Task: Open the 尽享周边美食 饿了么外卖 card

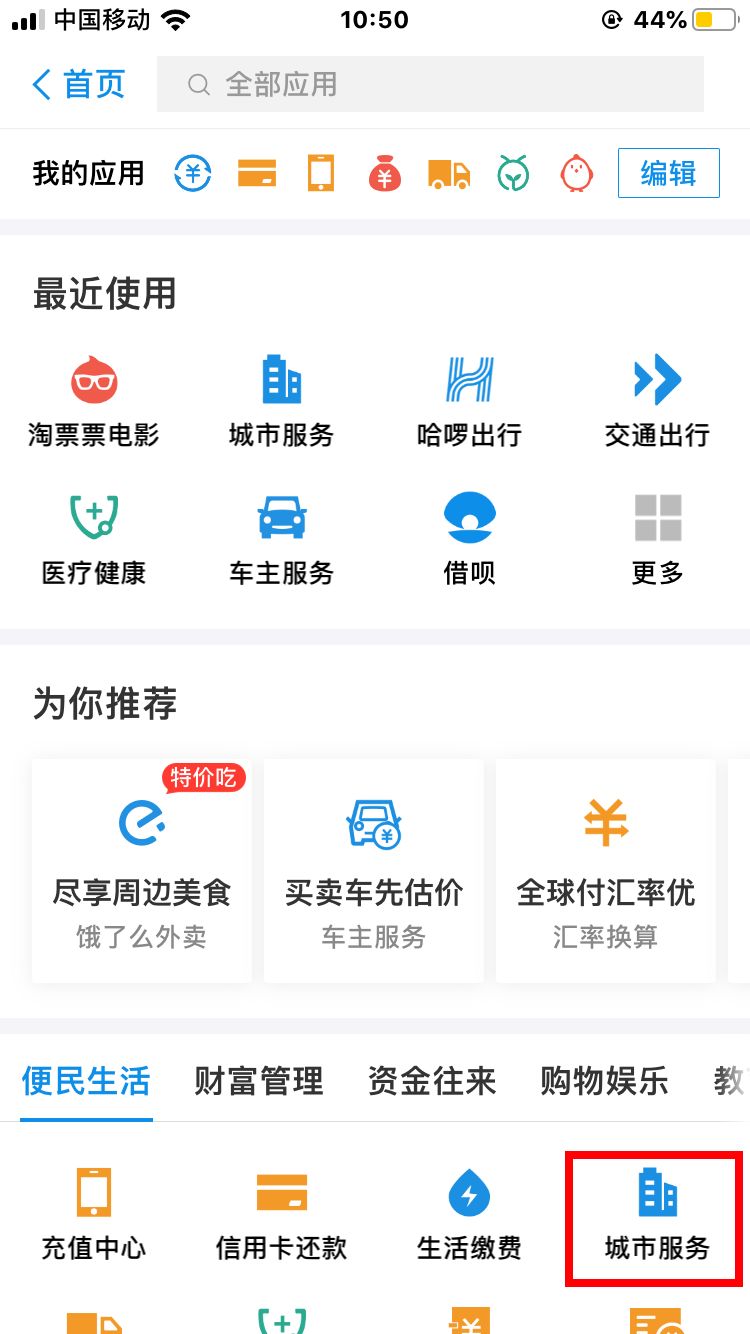Action: (x=141, y=870)
